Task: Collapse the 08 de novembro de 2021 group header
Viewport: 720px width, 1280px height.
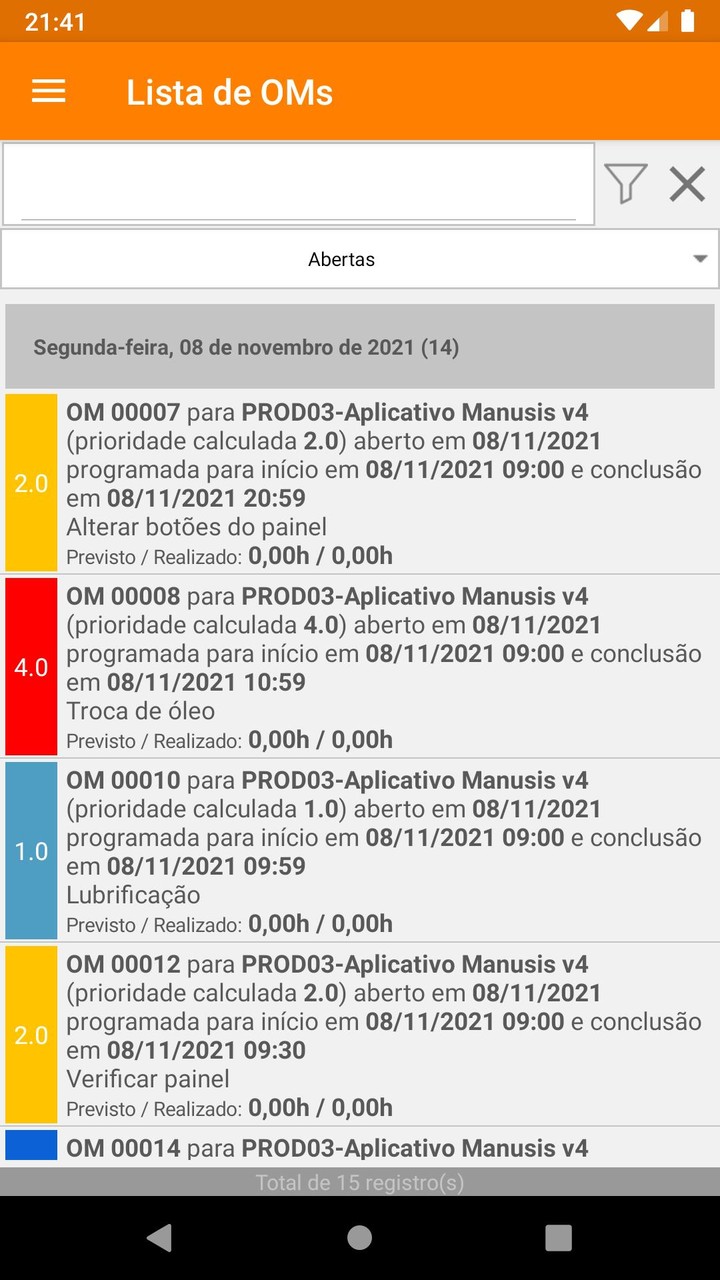Action: pyautogui.click(x=360, y=347)
